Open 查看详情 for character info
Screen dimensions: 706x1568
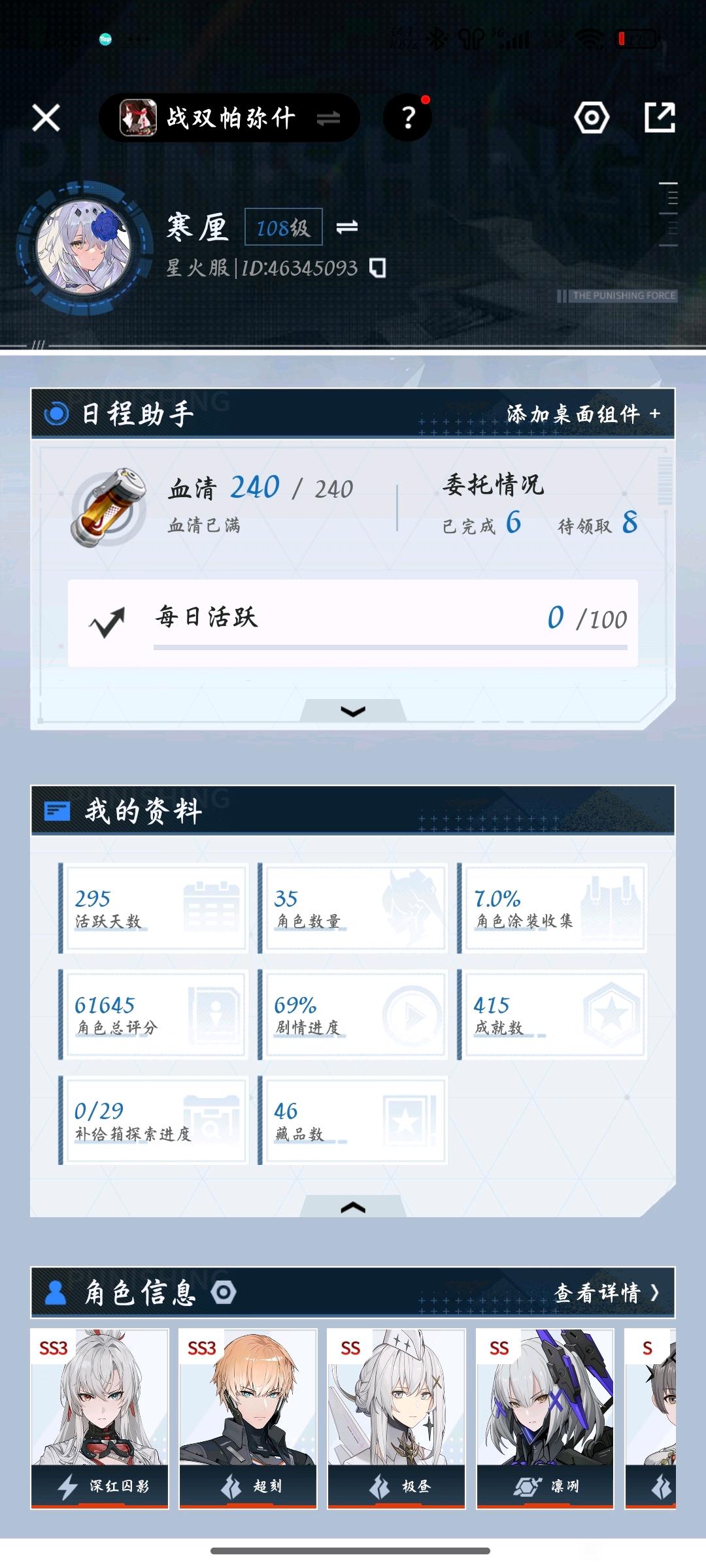[607, 1292]
